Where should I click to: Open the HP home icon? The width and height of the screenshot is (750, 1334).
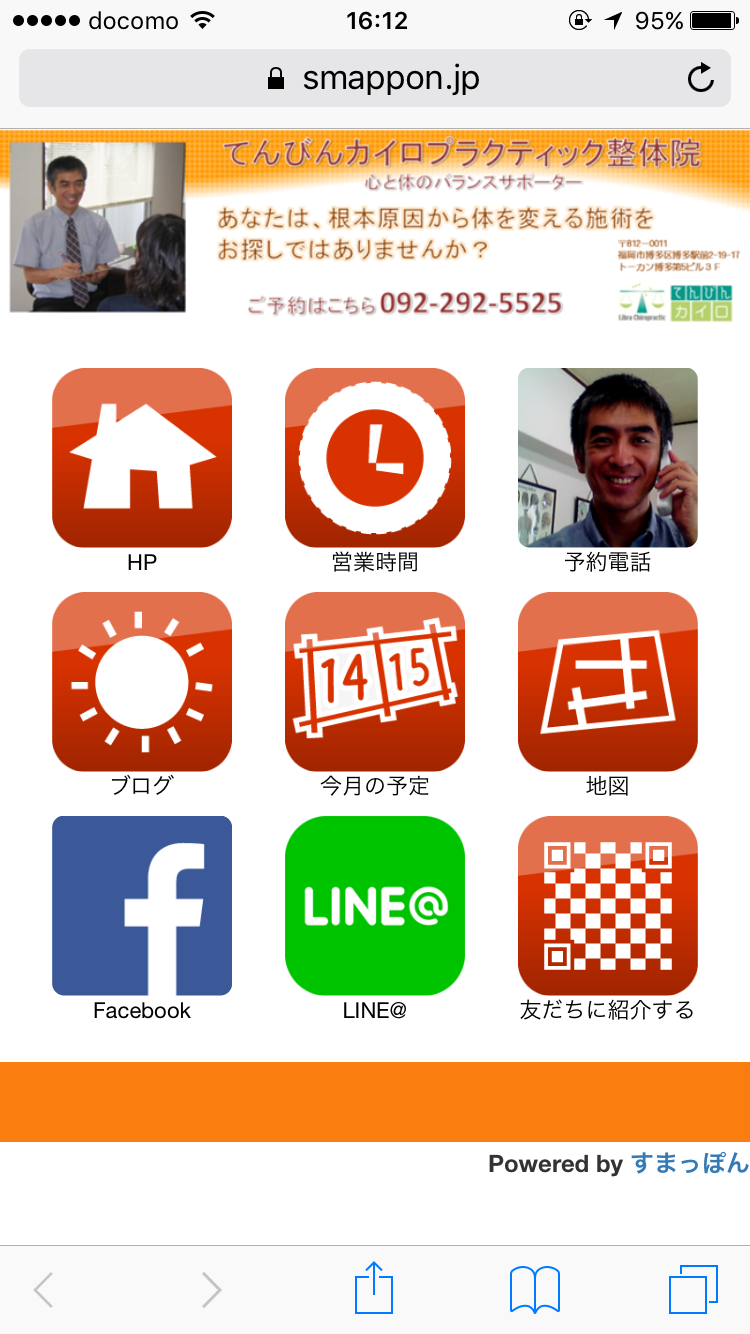click(142, 458)
